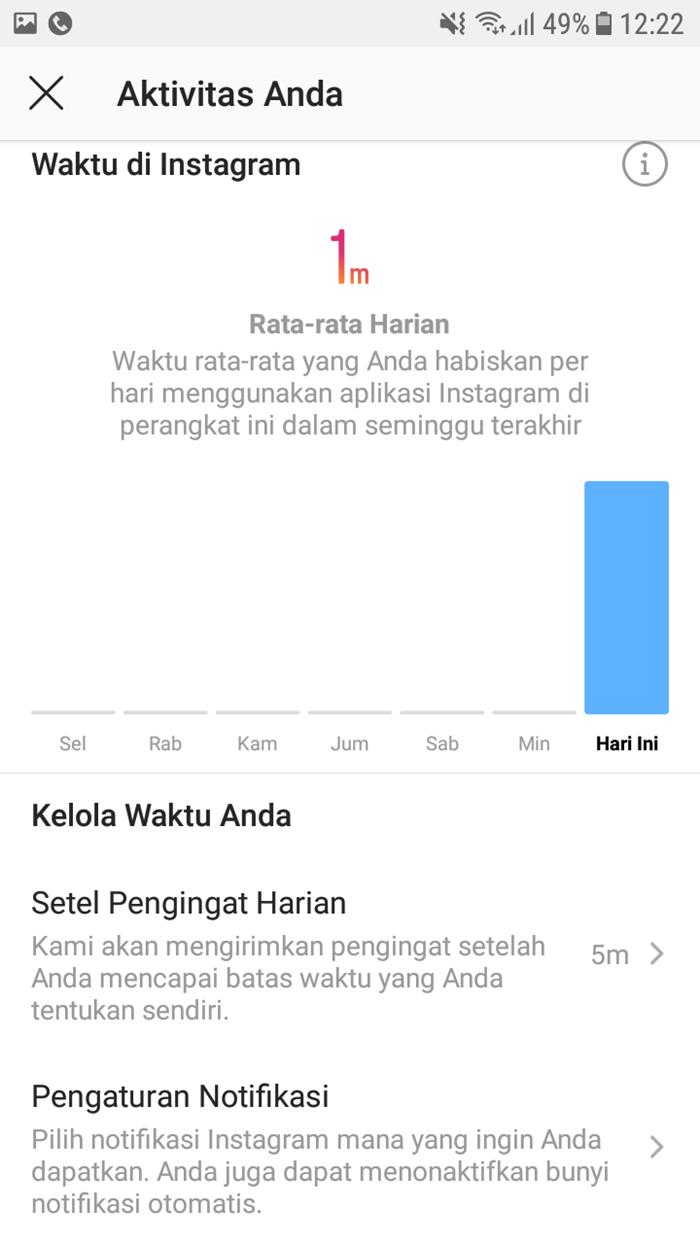This screenshot has width=700, height=1244.
Task: Tap the blue Hari Ini usage bar
Action: pyautogui.click(x=626, y=597)
